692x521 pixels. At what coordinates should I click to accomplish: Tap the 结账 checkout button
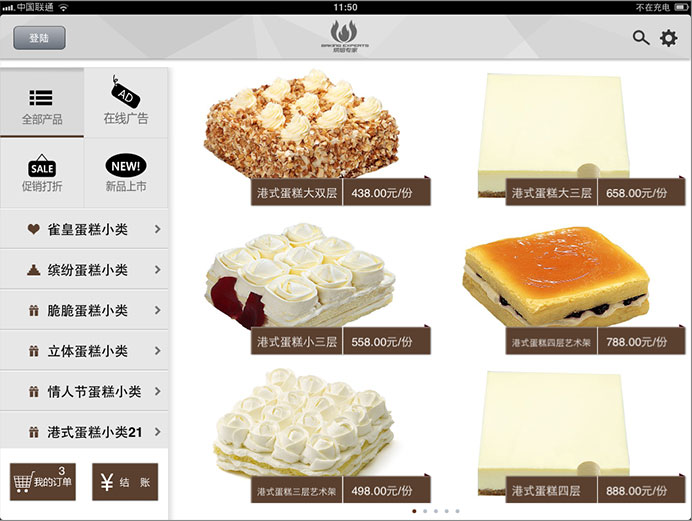point(125,482)
